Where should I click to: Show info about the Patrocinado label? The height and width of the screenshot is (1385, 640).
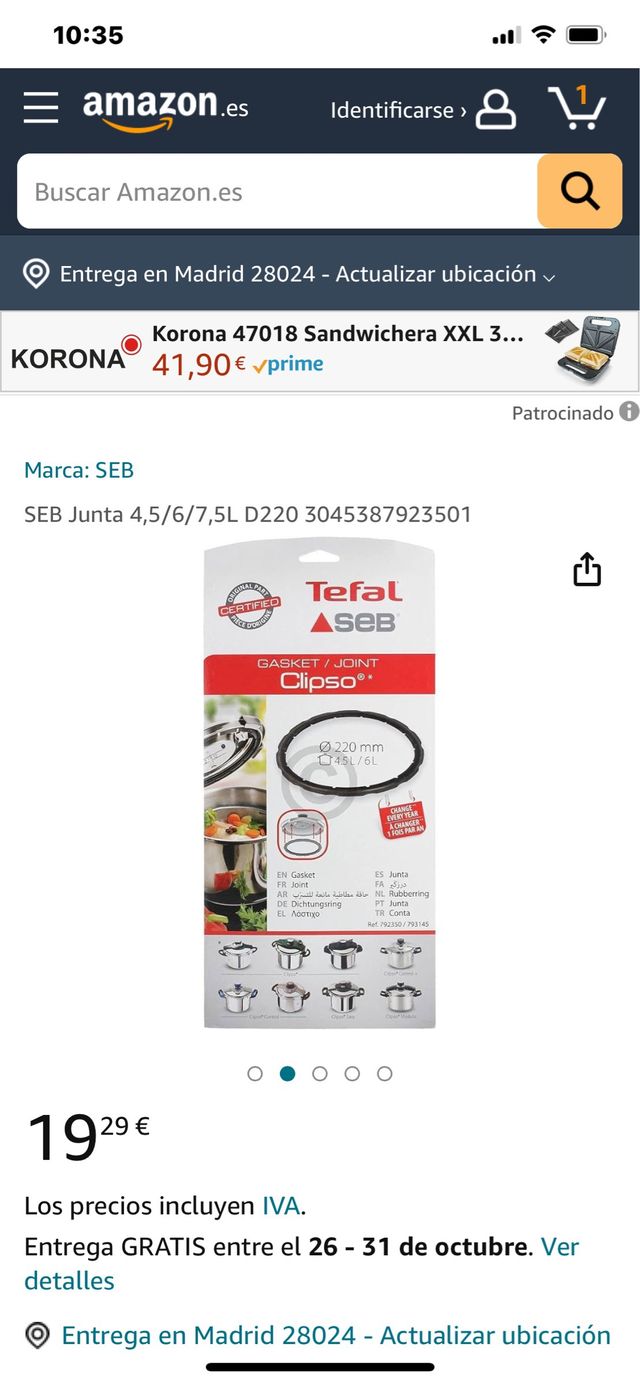[629, 412]
